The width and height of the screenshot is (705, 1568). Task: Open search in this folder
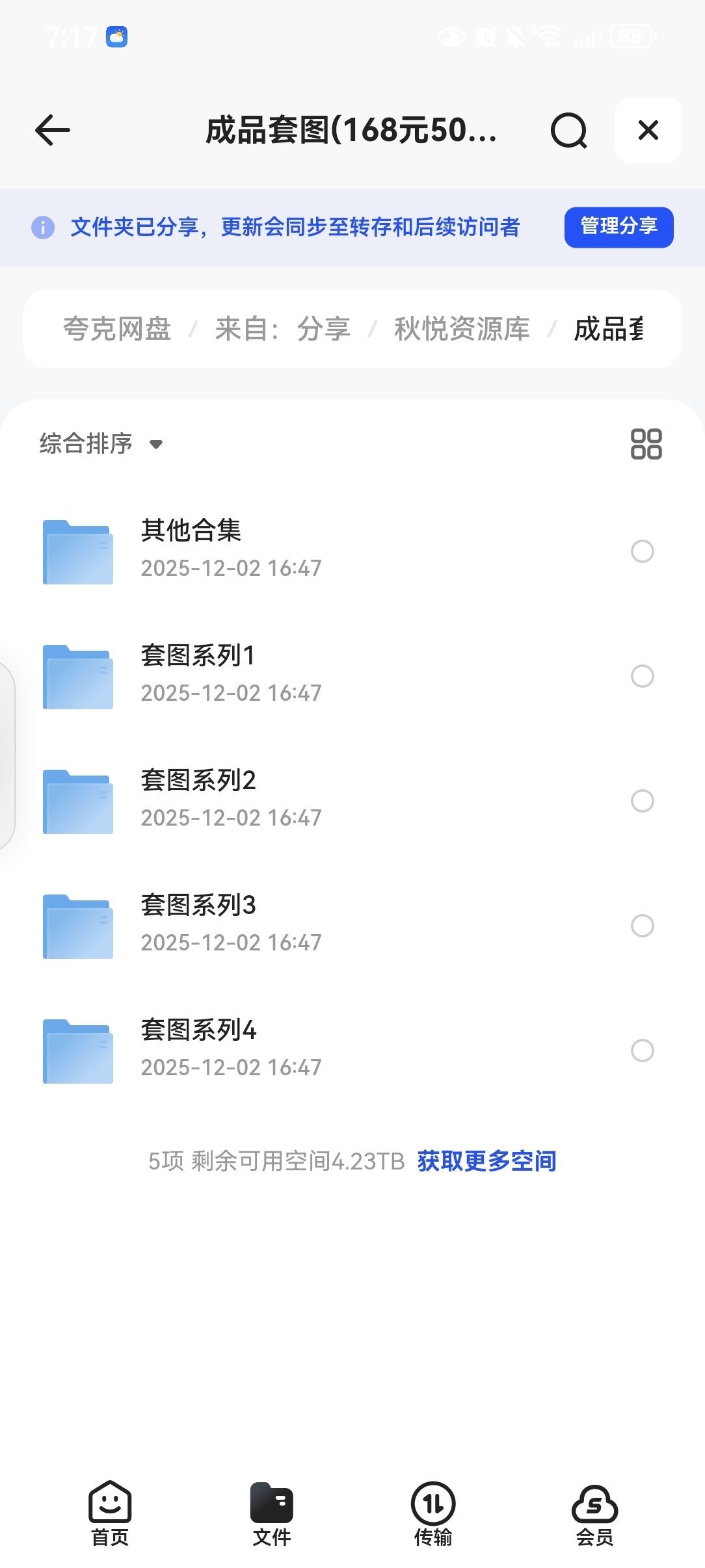pyautogui.click(x=568, y=131)
